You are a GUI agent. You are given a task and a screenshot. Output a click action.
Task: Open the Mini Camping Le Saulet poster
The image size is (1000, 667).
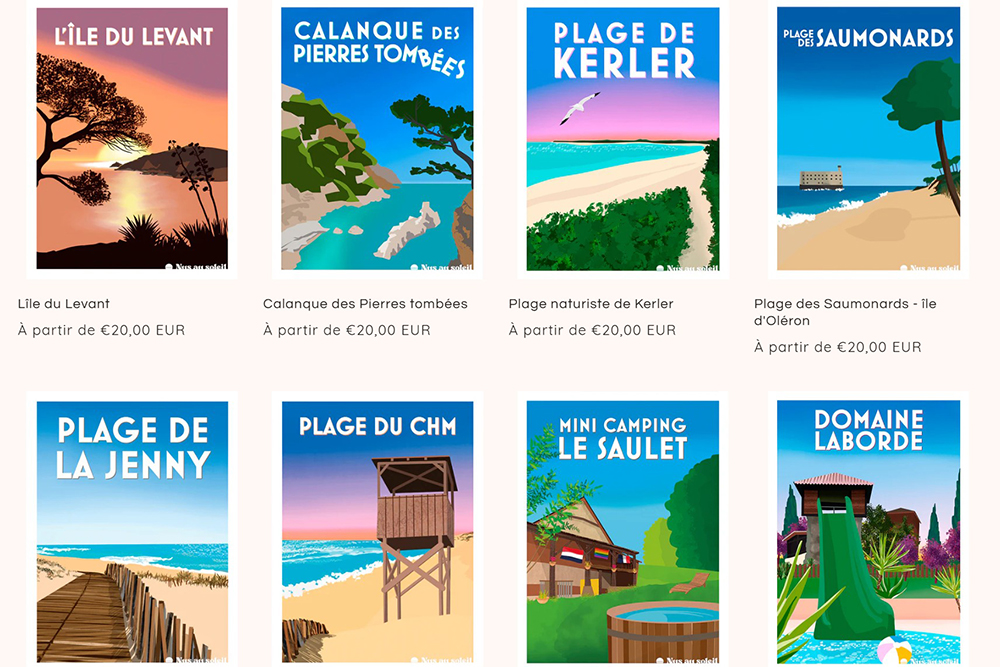622,530
